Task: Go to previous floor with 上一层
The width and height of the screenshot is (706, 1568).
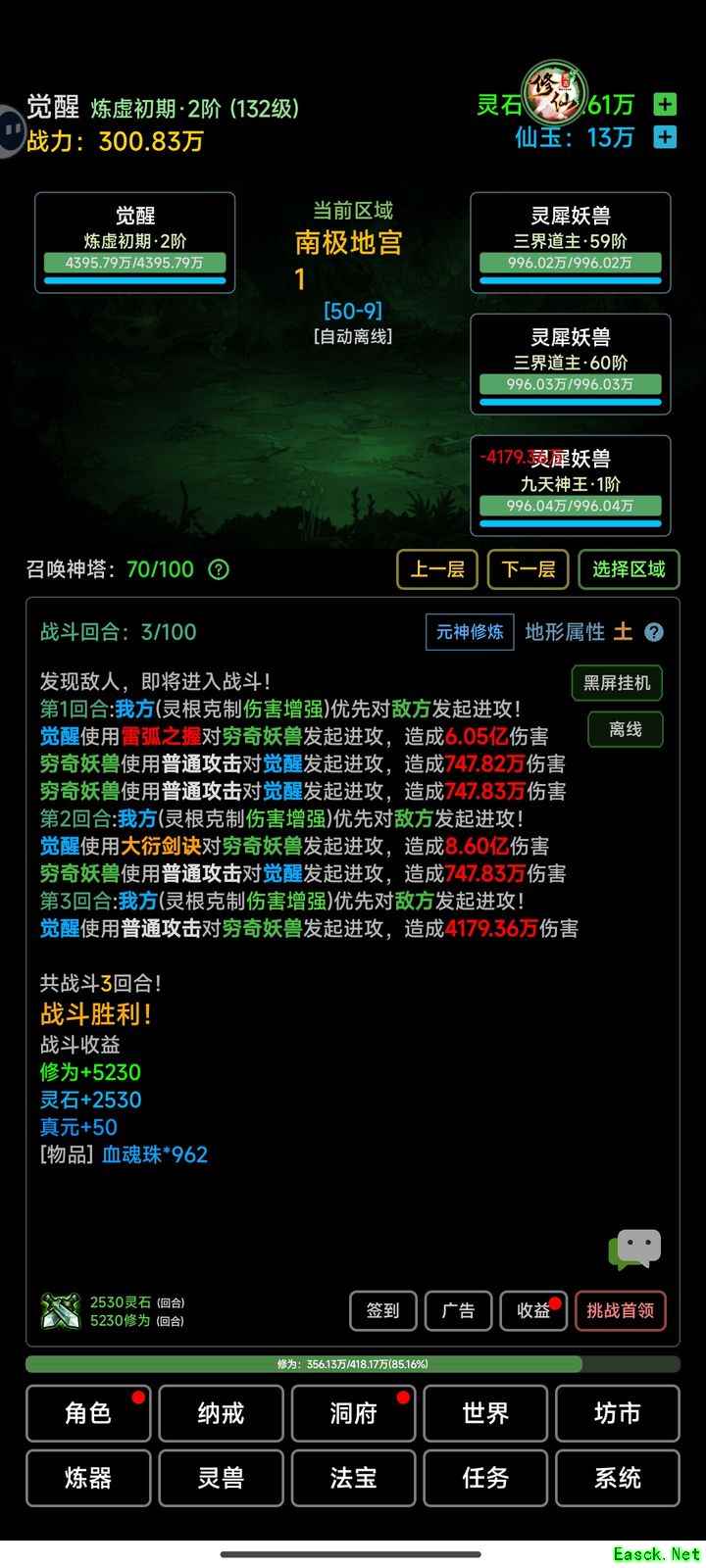Action: tap(437, 569)
